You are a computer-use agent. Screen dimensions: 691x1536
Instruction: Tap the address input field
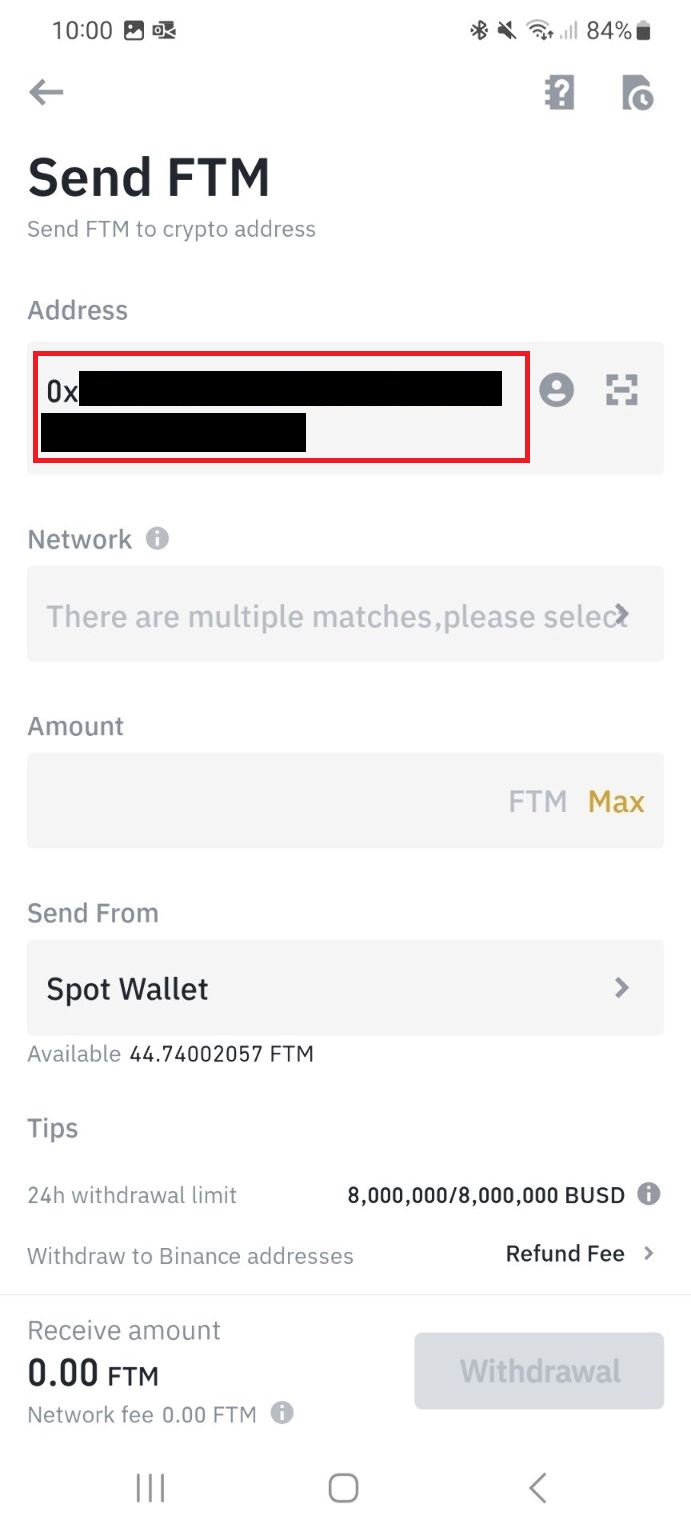point(281,407)
